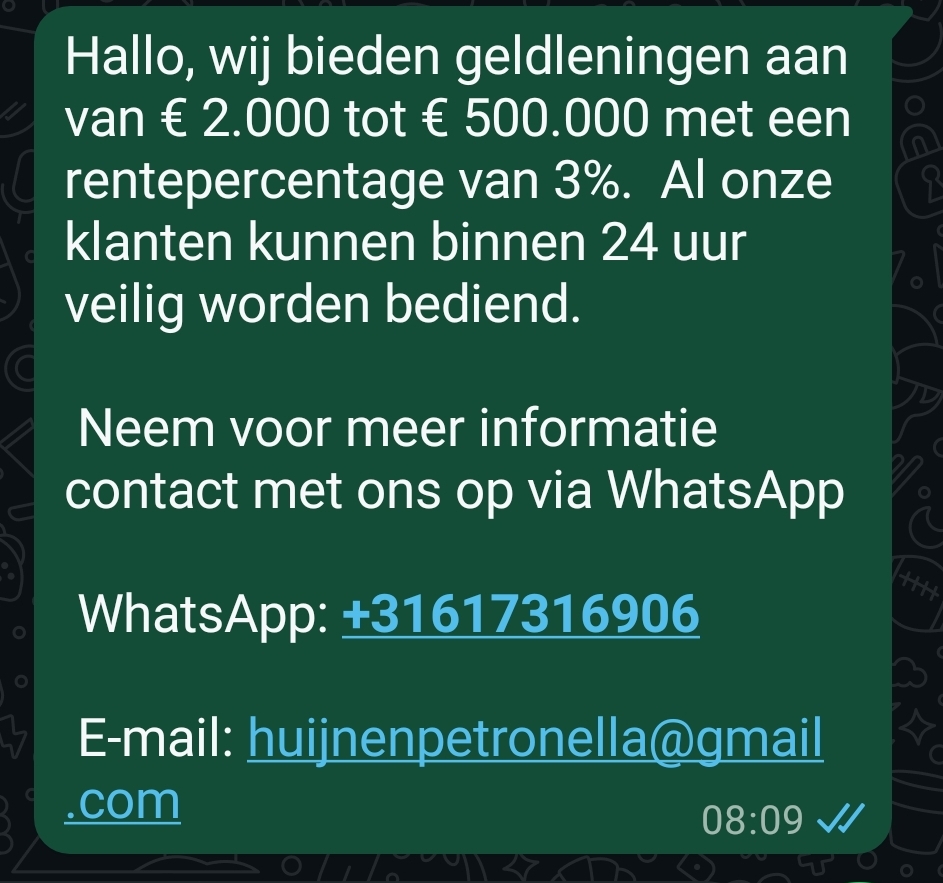Viewport: 943px width, 883px height.
Task: Tap the phone number link +31617316906
Action: [x=520, y=613]
